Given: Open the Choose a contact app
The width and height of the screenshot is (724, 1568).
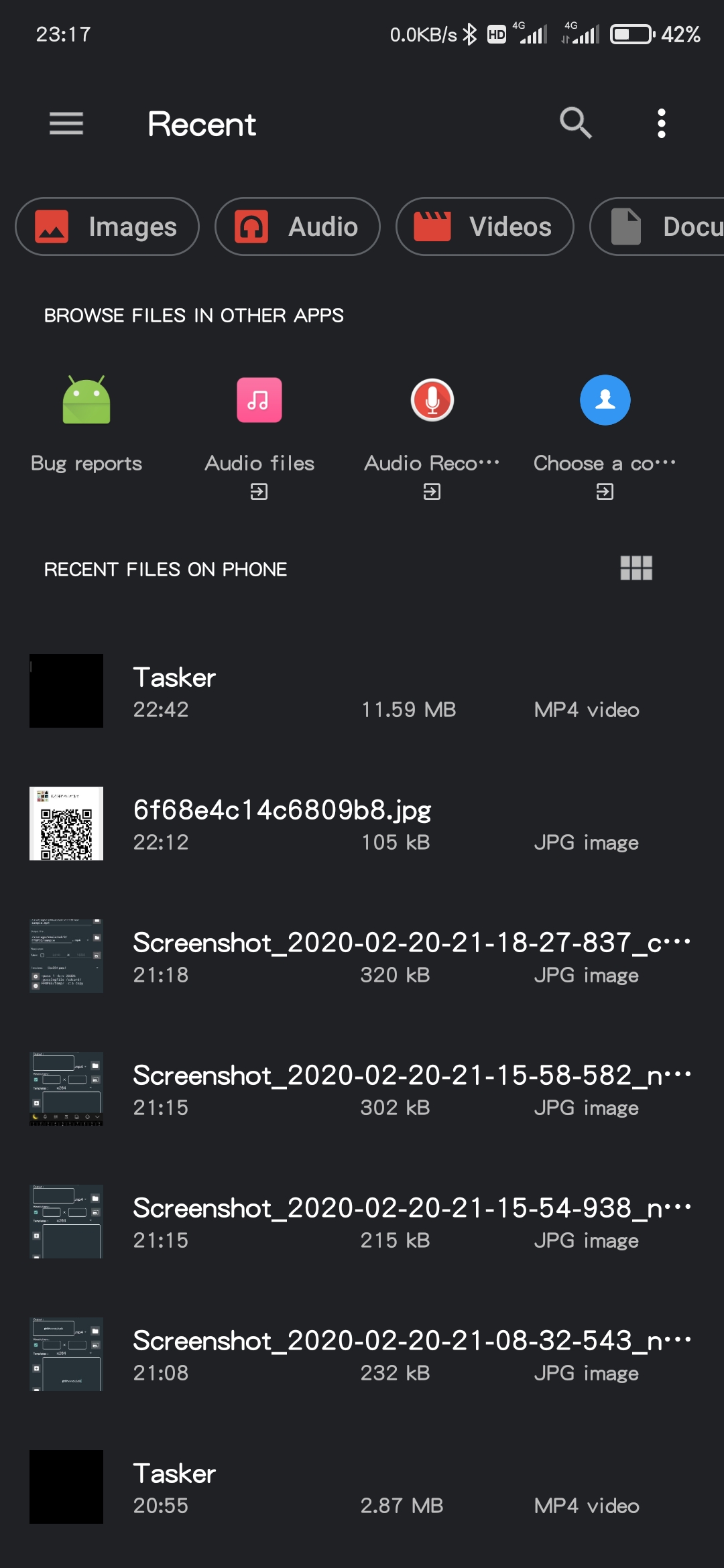Looking at the screenshot, I should (605, 423).
